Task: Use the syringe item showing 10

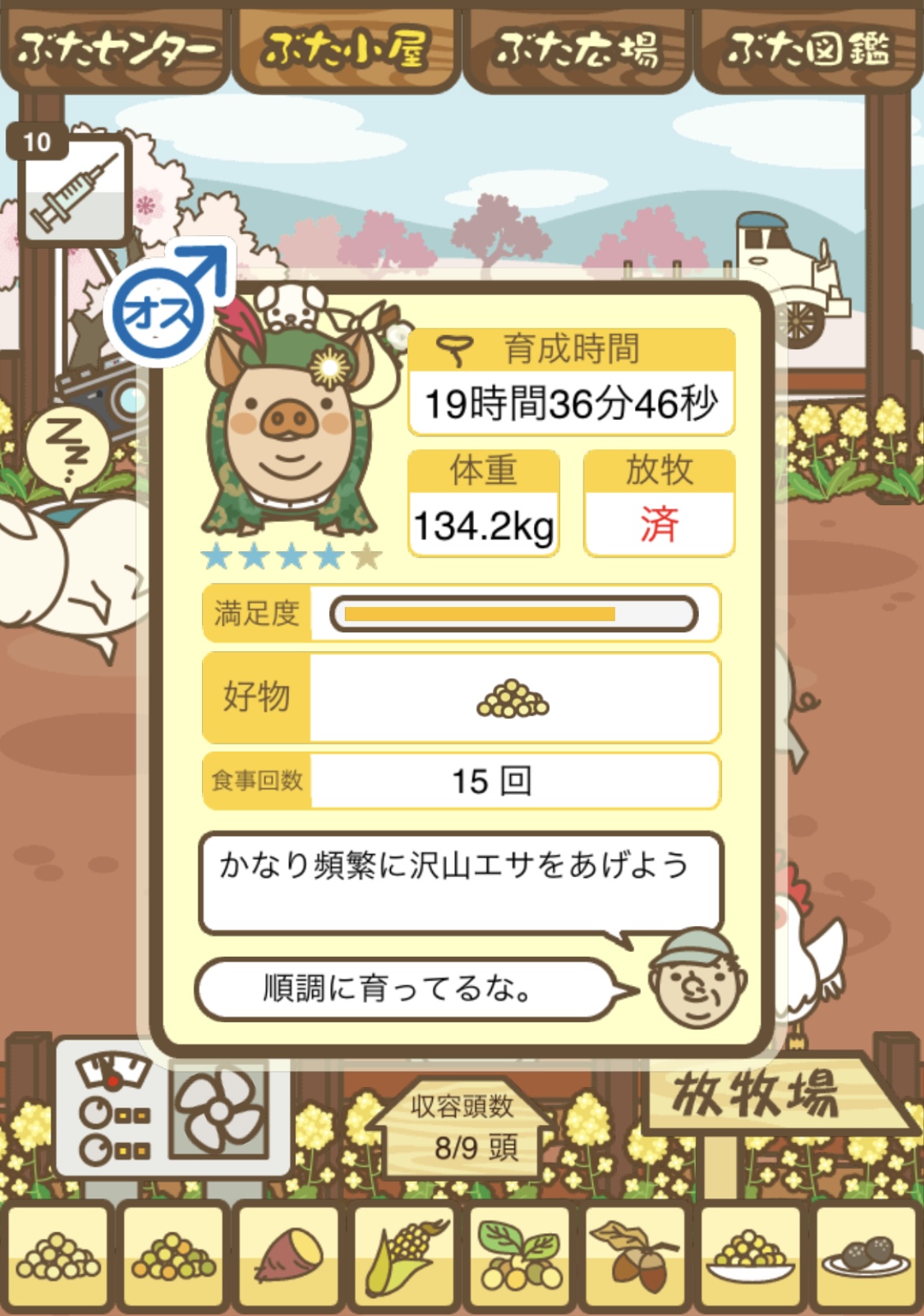Action: 73,189
